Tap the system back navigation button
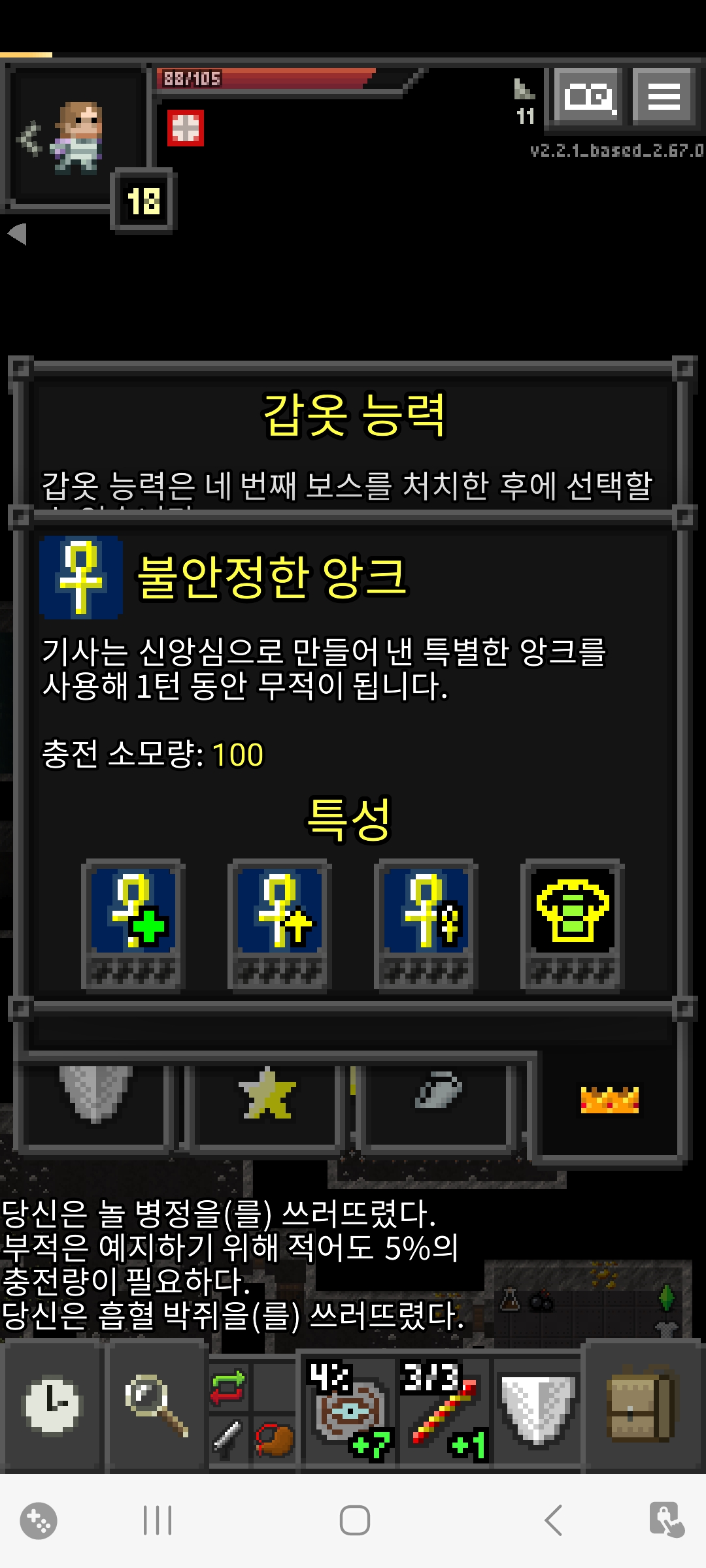706x1568 pixels. click(x=553, y=1520)
